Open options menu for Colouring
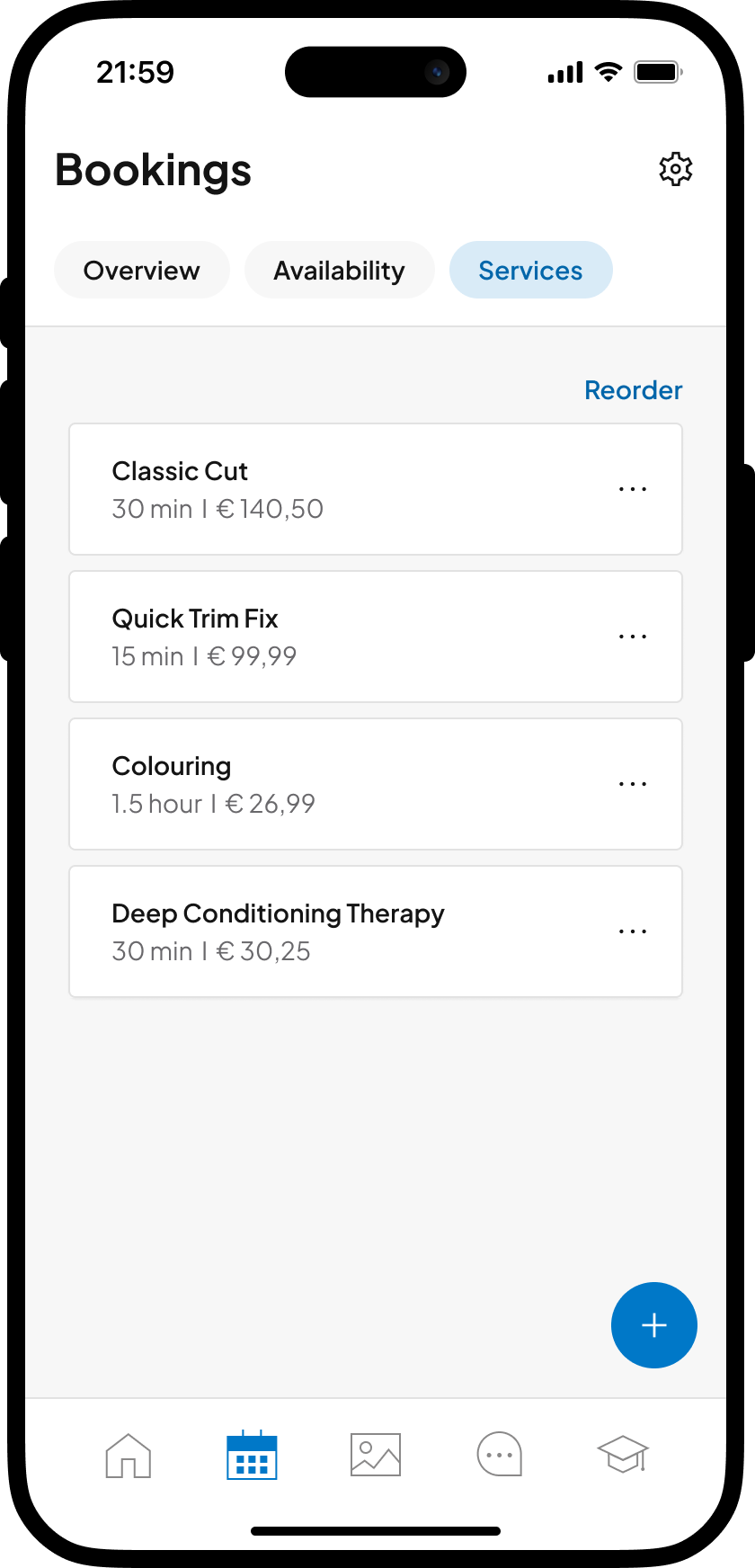 [633, 784]
